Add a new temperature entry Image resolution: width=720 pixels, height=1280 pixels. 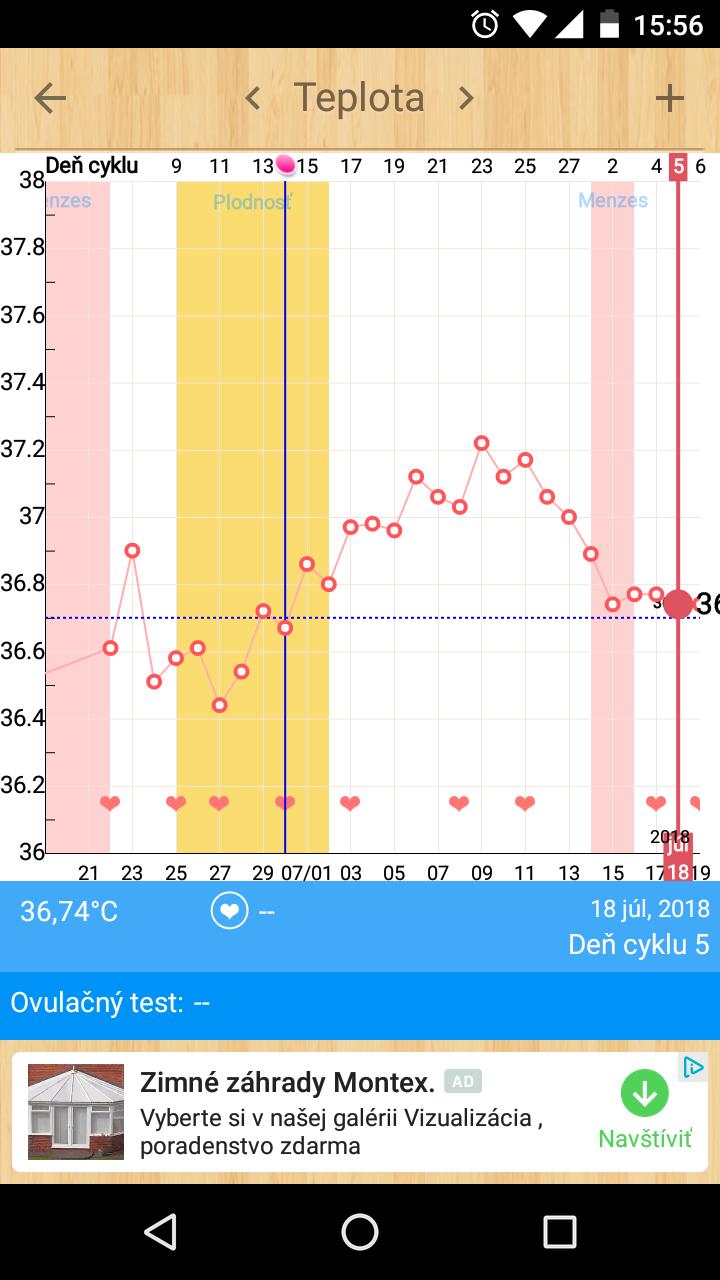coord(669,98)
